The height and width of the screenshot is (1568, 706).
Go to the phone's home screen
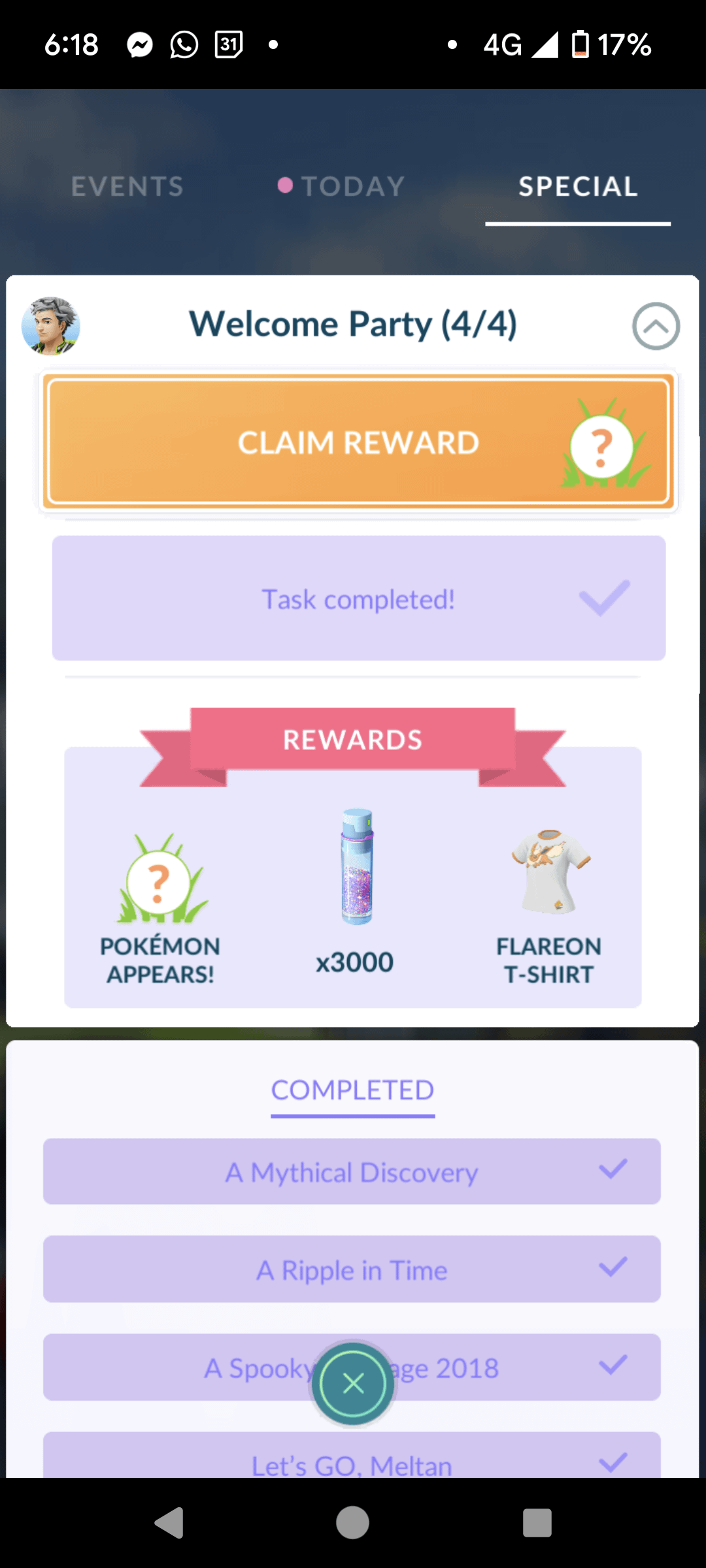pos(353,1523)
